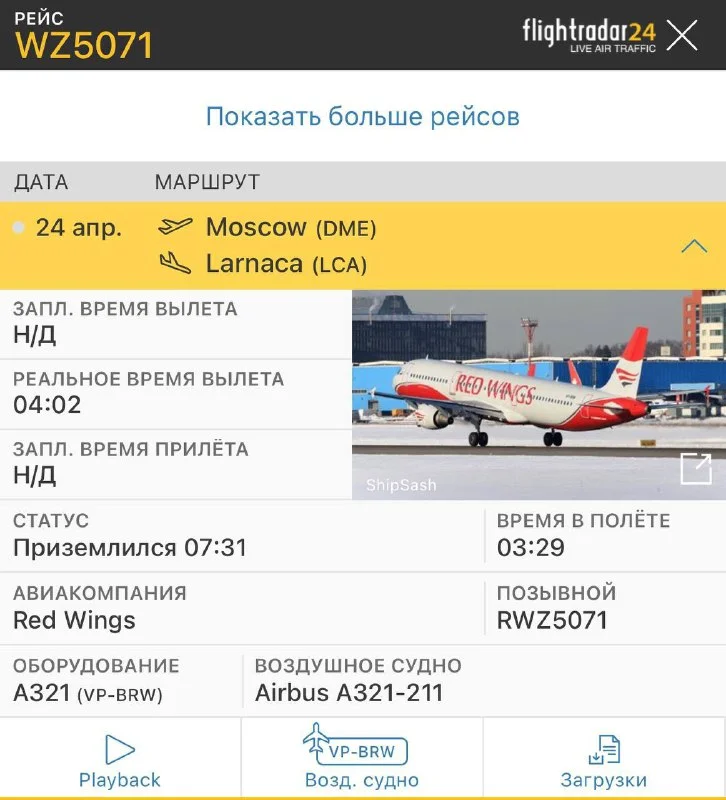Image resolution: width=726 pixels, height=800 pixels.
Task: Collapse the 24 апр. Moscow–Larnaca flight row
Action: [x=693, y=247]
